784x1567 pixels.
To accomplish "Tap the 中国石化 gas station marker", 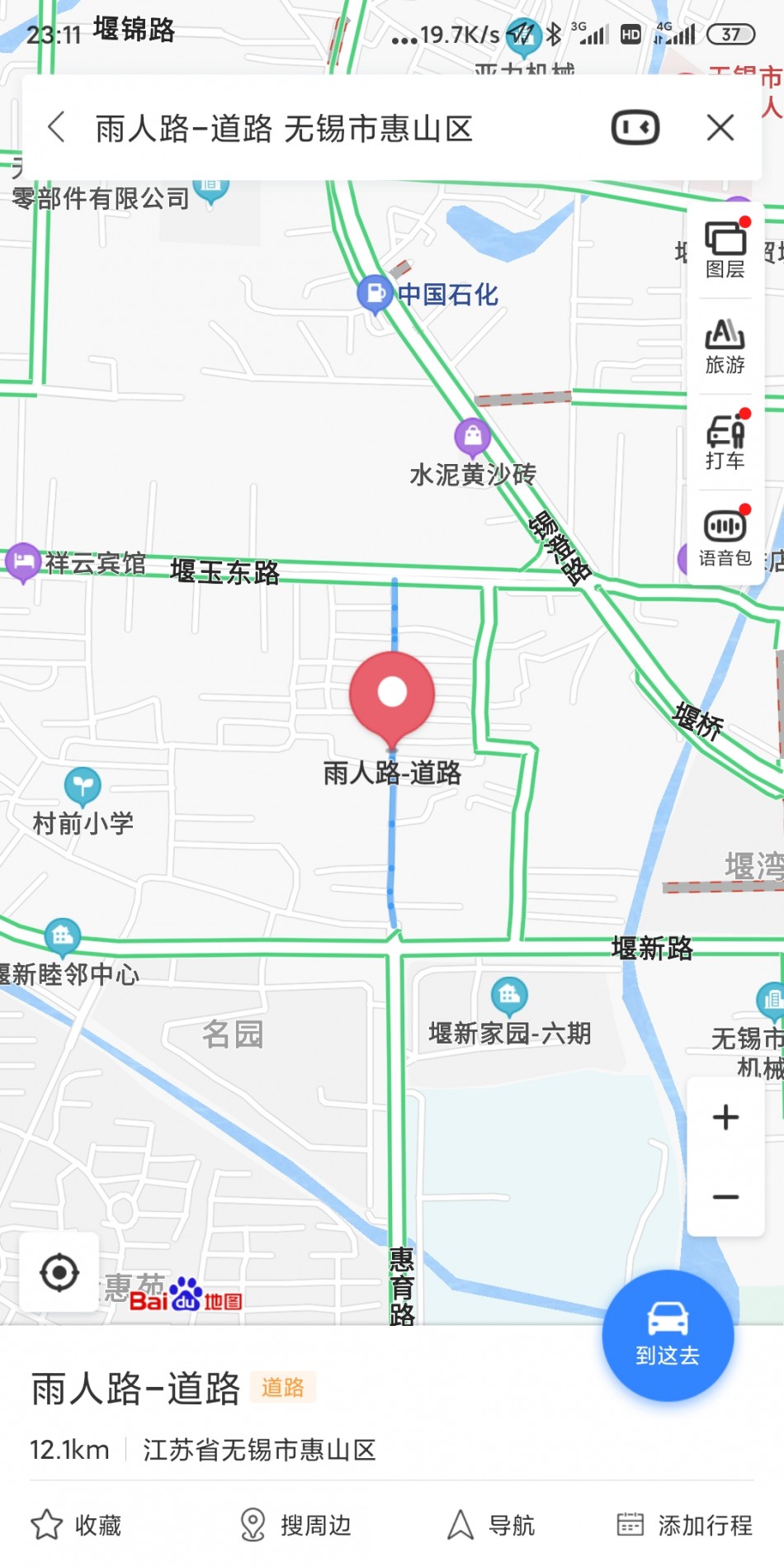I will point(375,292).
